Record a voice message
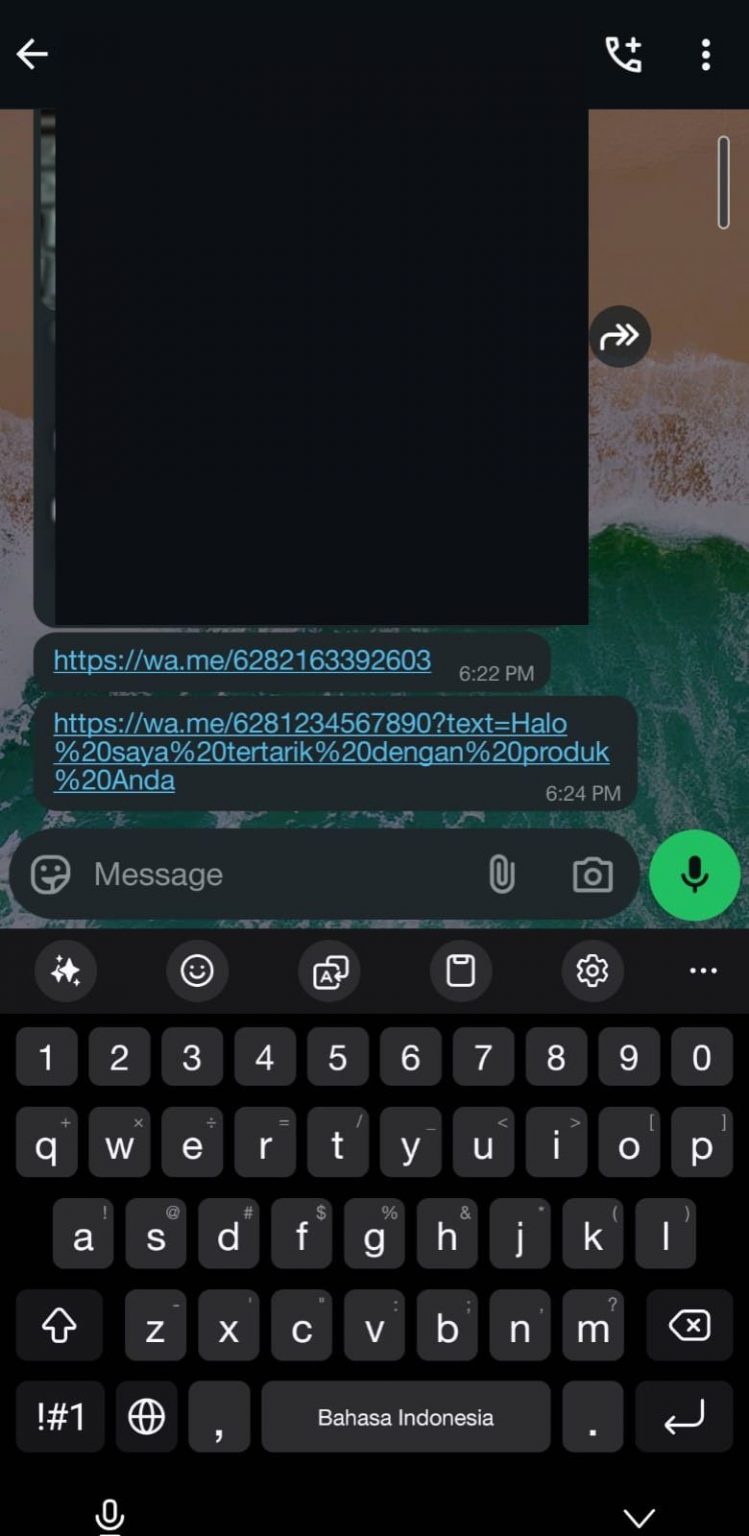The width and height of the screenshot is (749, 1536). pos(694,875)
